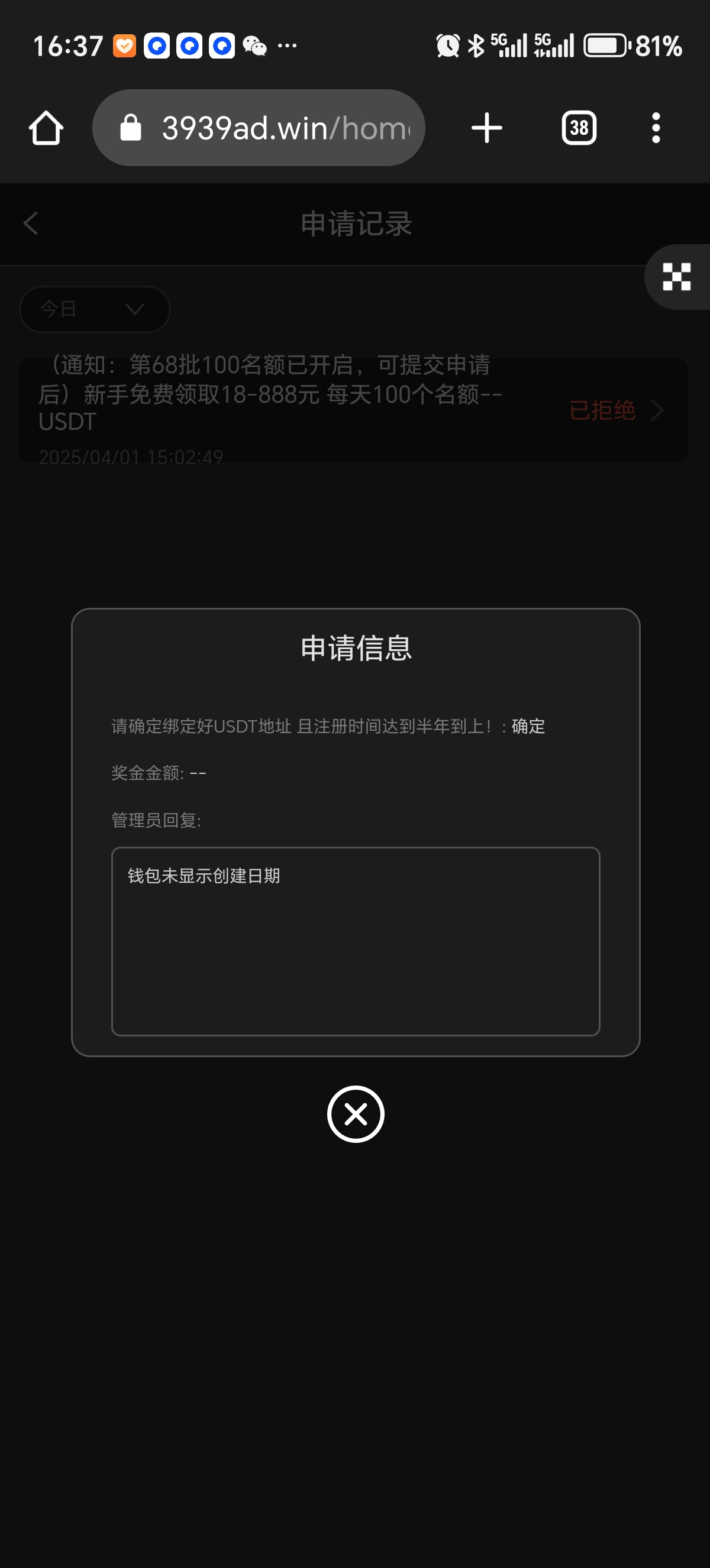Screen dimensions: 710x1568
Task: Tap the battery indicator showing 81%
Action: click(605, 45)
